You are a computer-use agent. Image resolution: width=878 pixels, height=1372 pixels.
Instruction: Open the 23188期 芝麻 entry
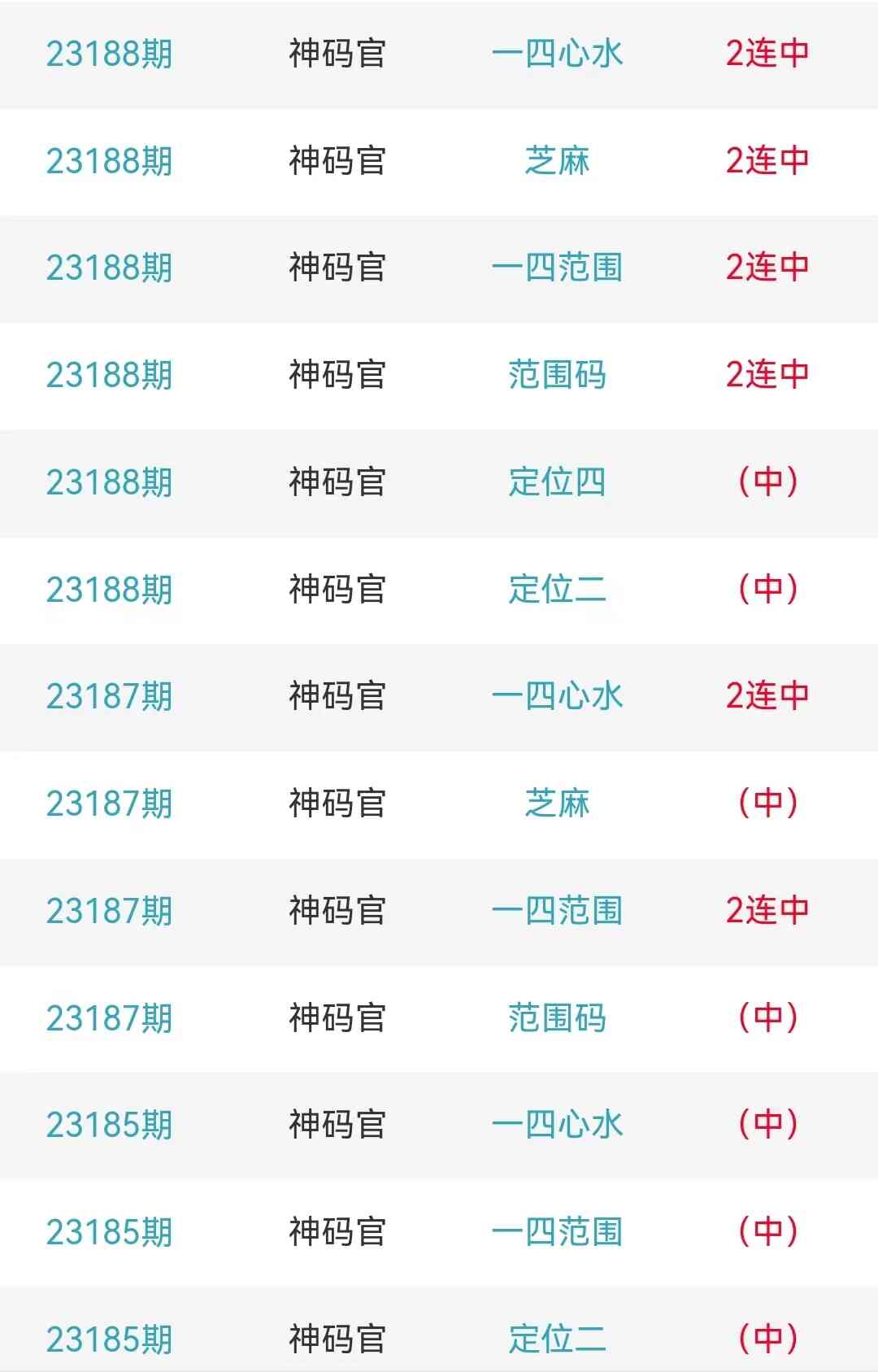pos(557,161)
